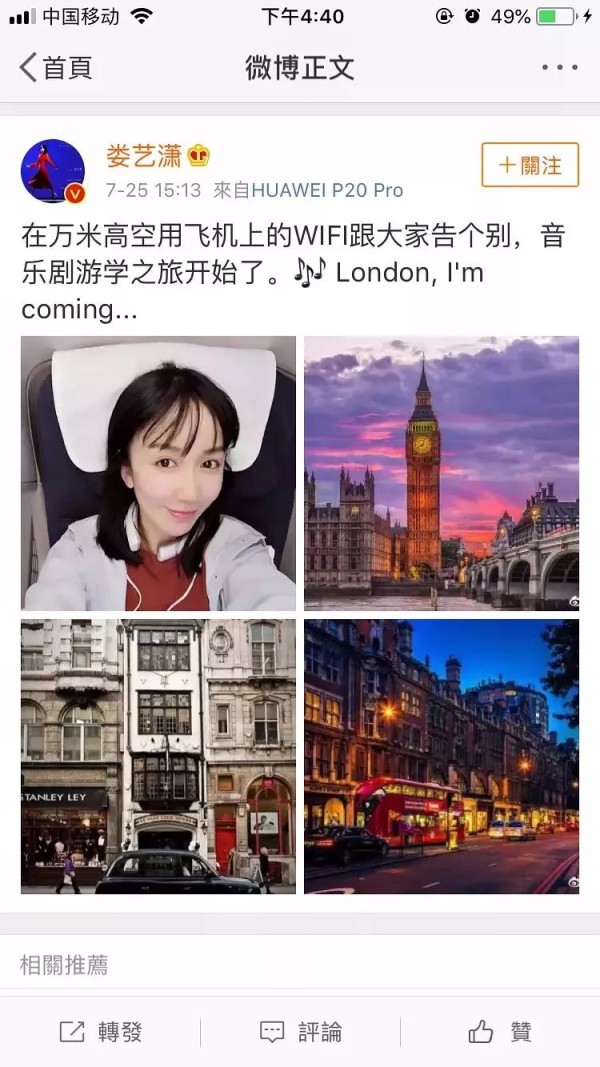This screenshot has height=1067, width=600.
Task: Open 娄艺潇's profile avatar
Action: (x=54, y=171)
